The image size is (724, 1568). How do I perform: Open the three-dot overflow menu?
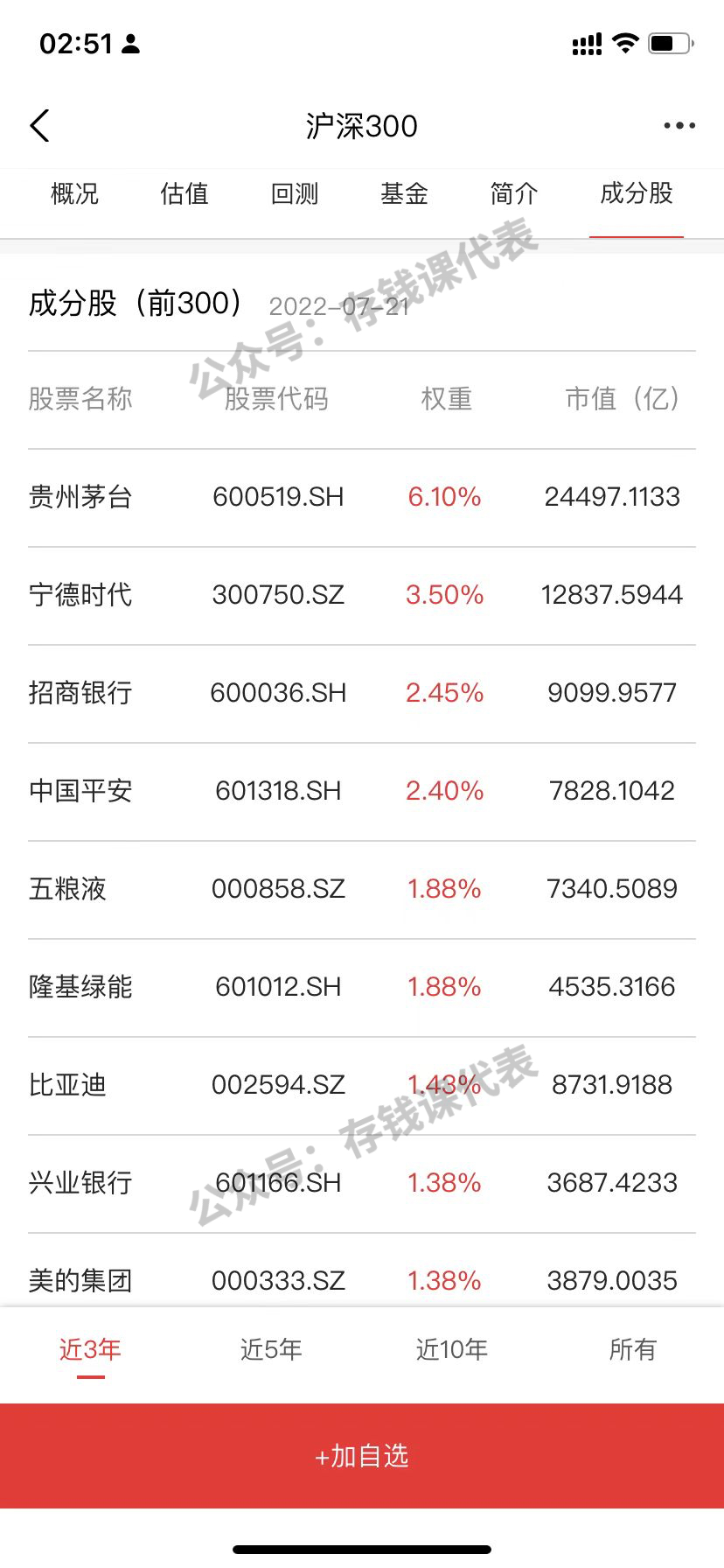[679, 126]
